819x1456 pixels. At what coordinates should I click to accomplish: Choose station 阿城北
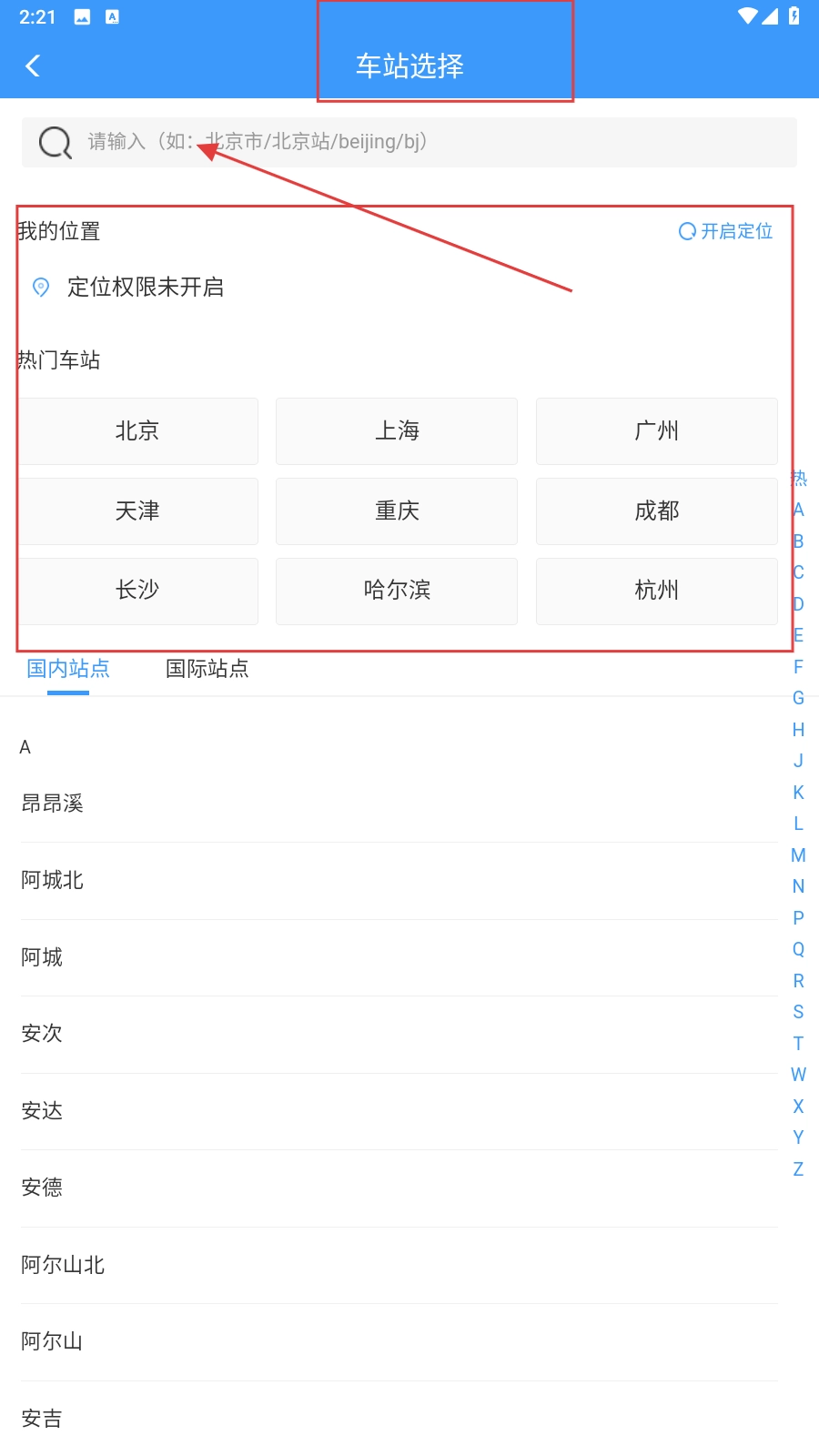53,880
